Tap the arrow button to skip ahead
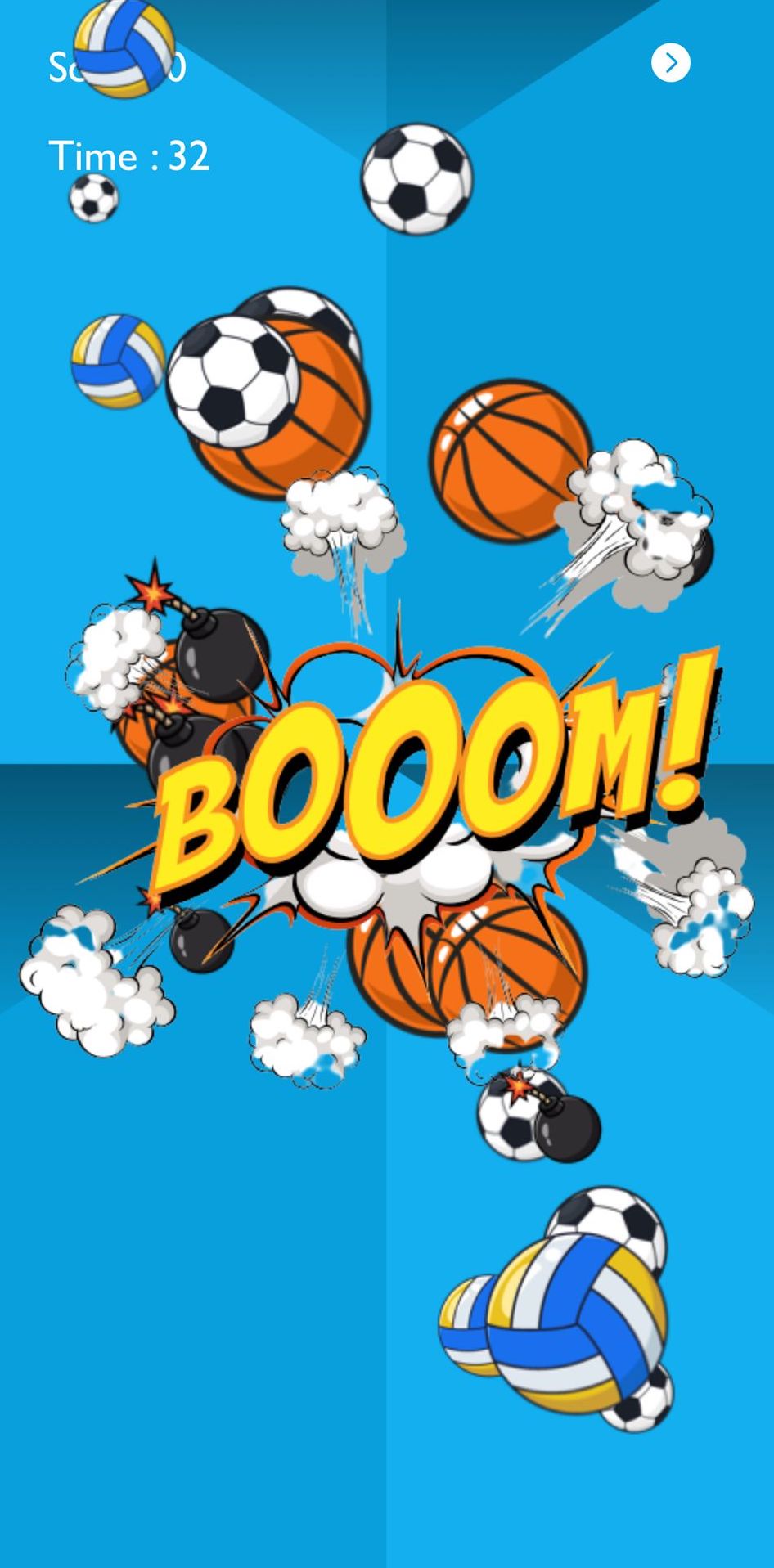 [x=670, y=63]
